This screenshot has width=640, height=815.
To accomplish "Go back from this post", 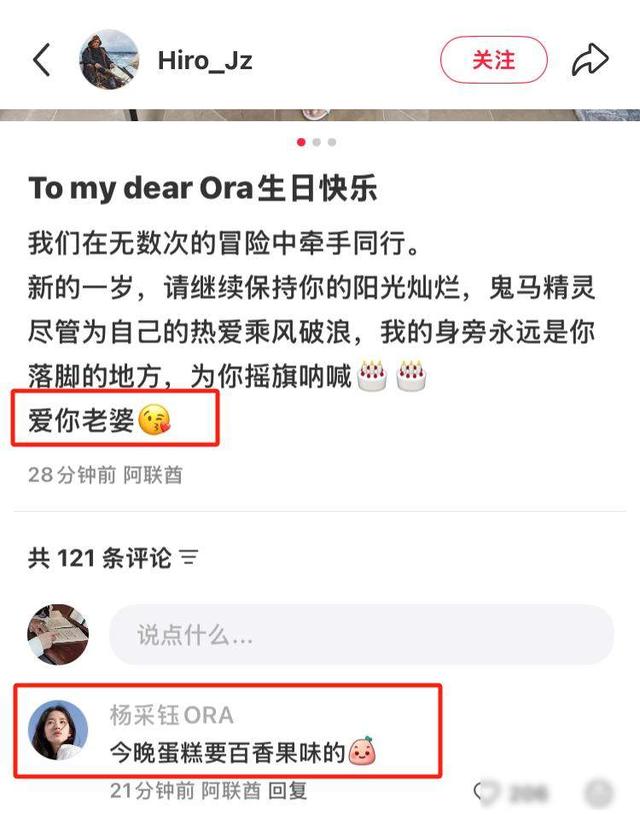I will point(41,60).
